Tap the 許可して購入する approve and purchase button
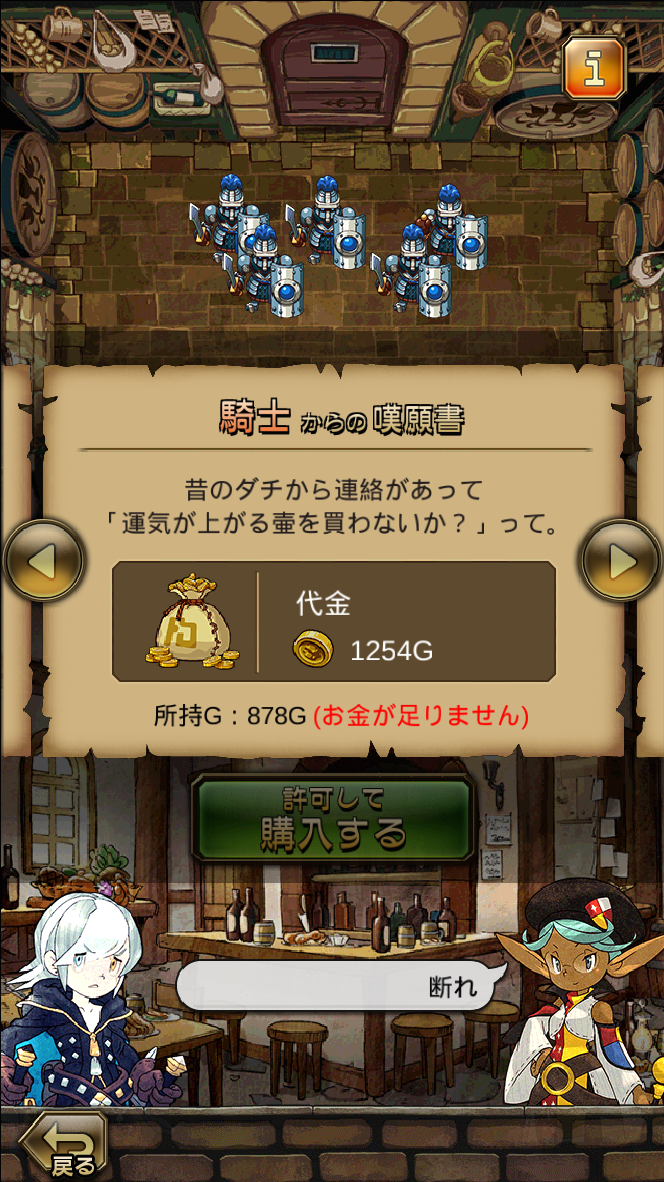 333,819
